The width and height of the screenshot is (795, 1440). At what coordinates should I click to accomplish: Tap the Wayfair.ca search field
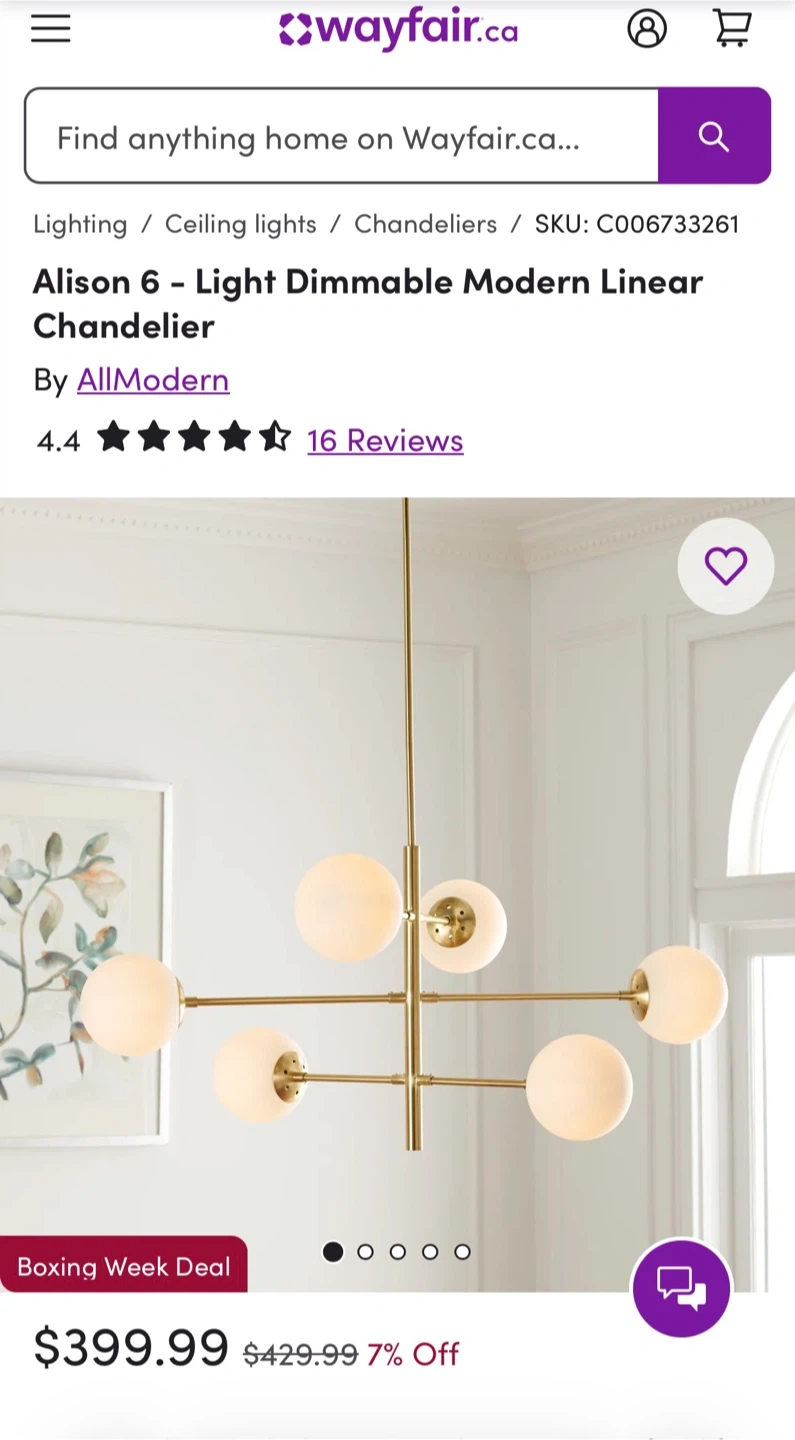point(342,136)
